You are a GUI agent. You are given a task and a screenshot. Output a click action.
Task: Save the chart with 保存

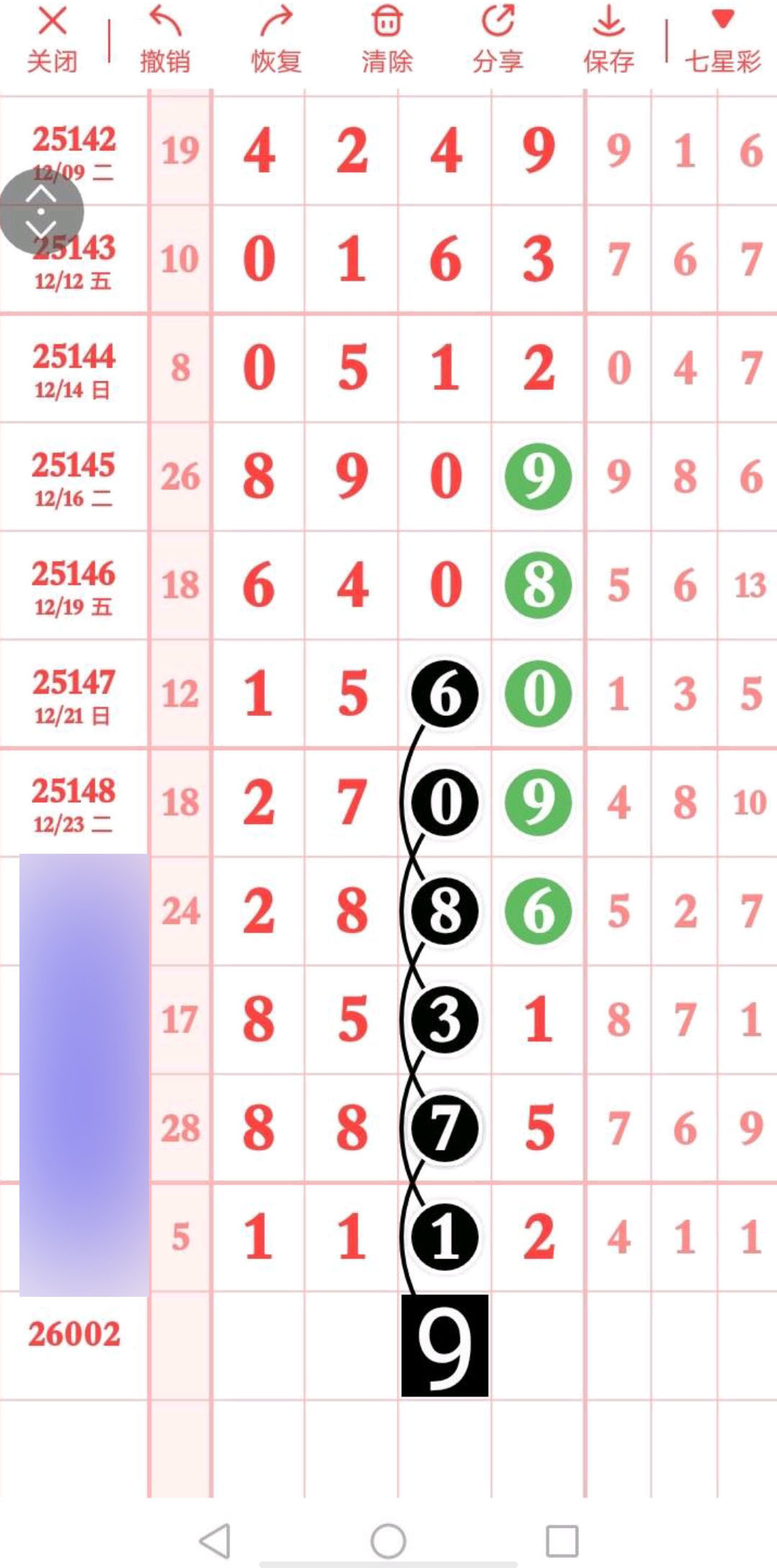[609, 40]
